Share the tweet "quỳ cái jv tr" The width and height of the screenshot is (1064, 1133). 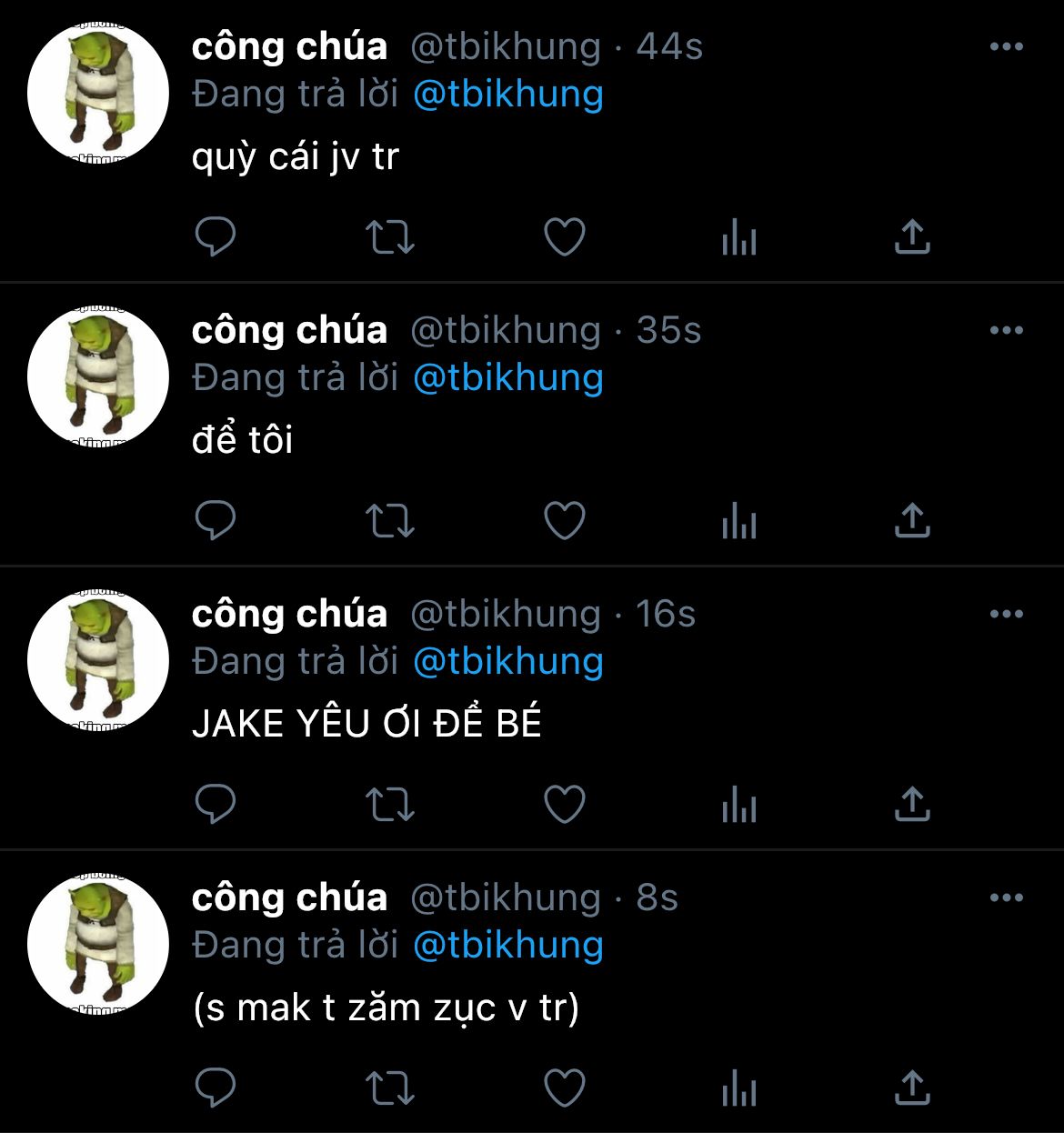pos(912,236)
